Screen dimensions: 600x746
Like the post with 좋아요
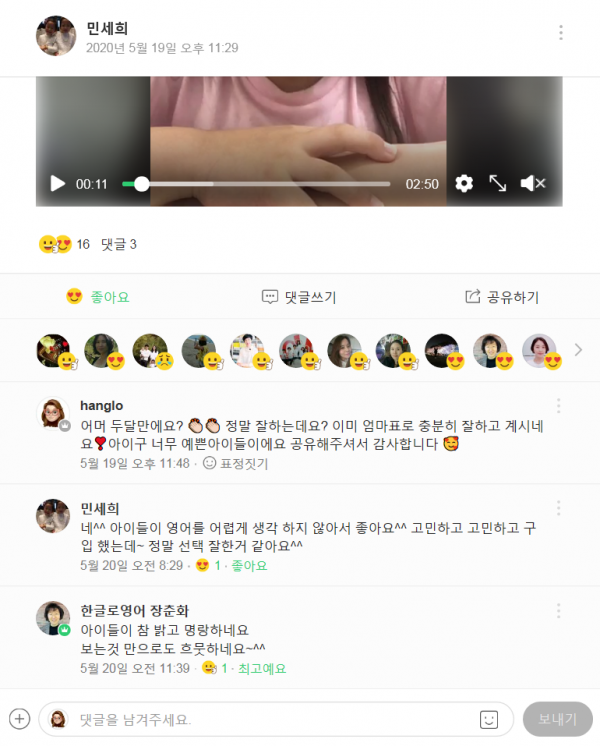98,297
